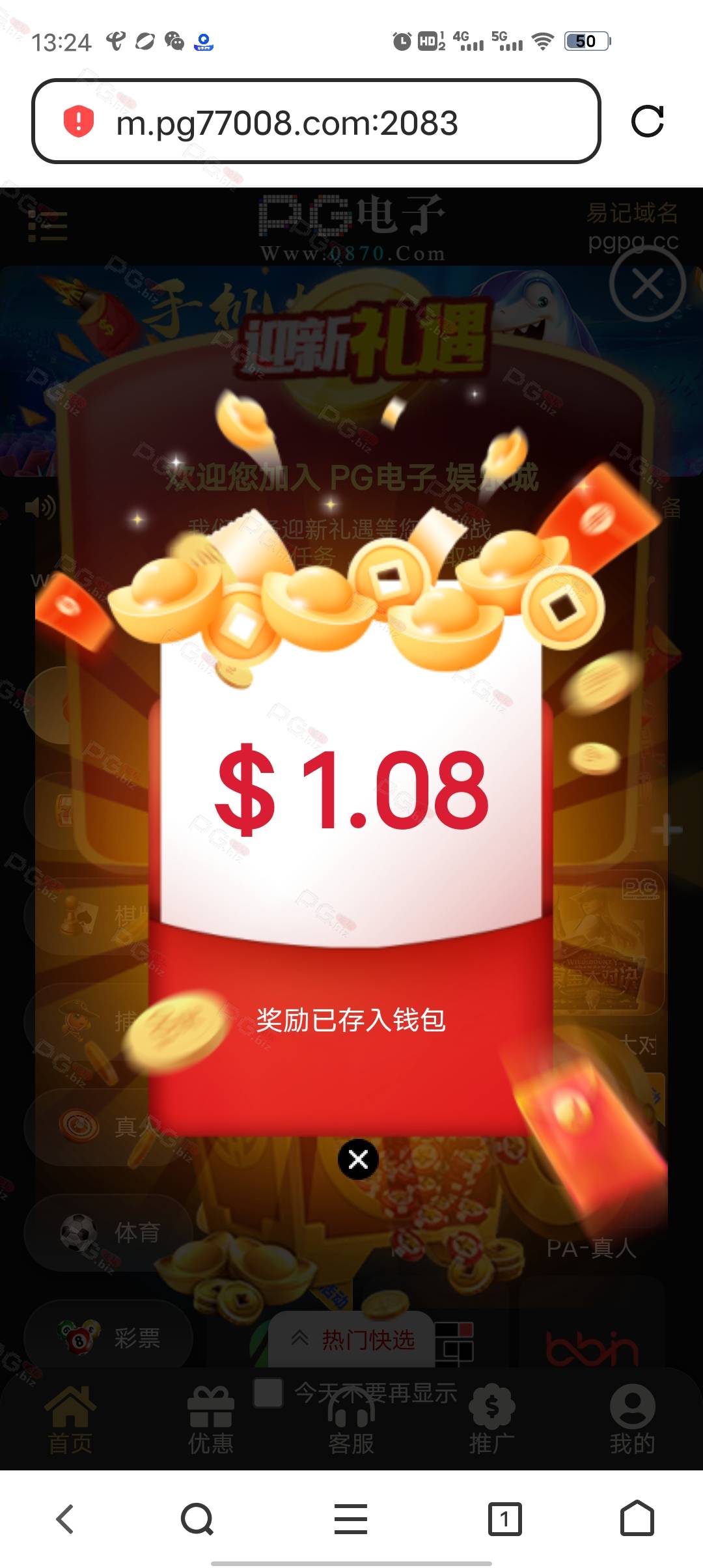The height and width of the screenshot is (1568, 703).
Task: Go to the browser home page
Action: (x=637, y=1519)
